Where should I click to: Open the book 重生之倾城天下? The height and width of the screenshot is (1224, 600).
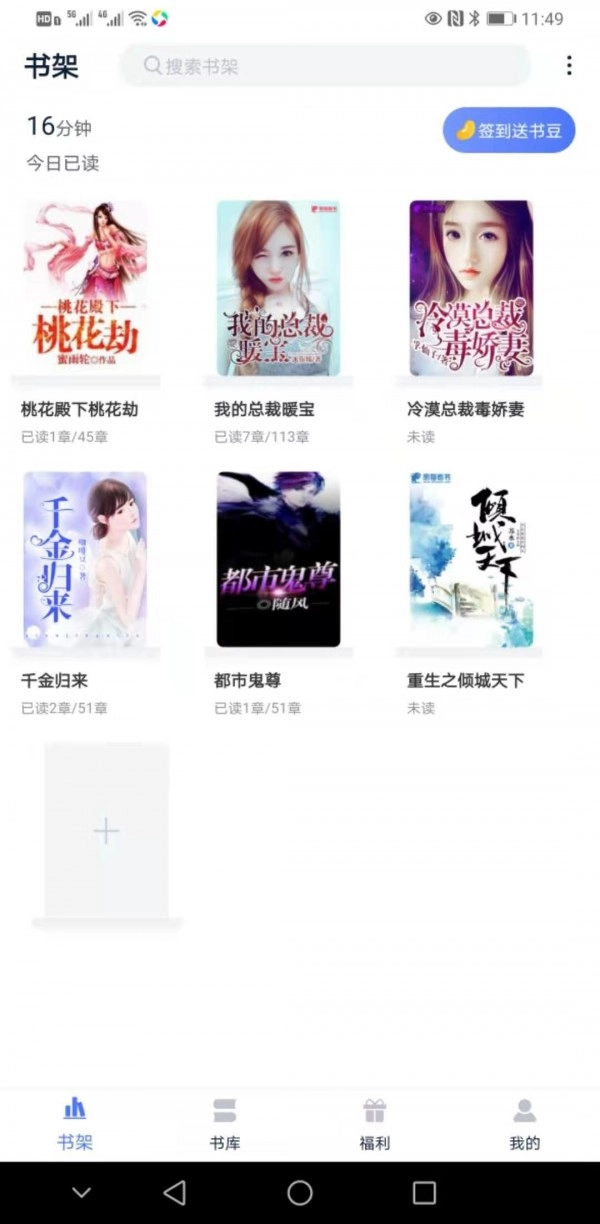[x=471, y=559]
